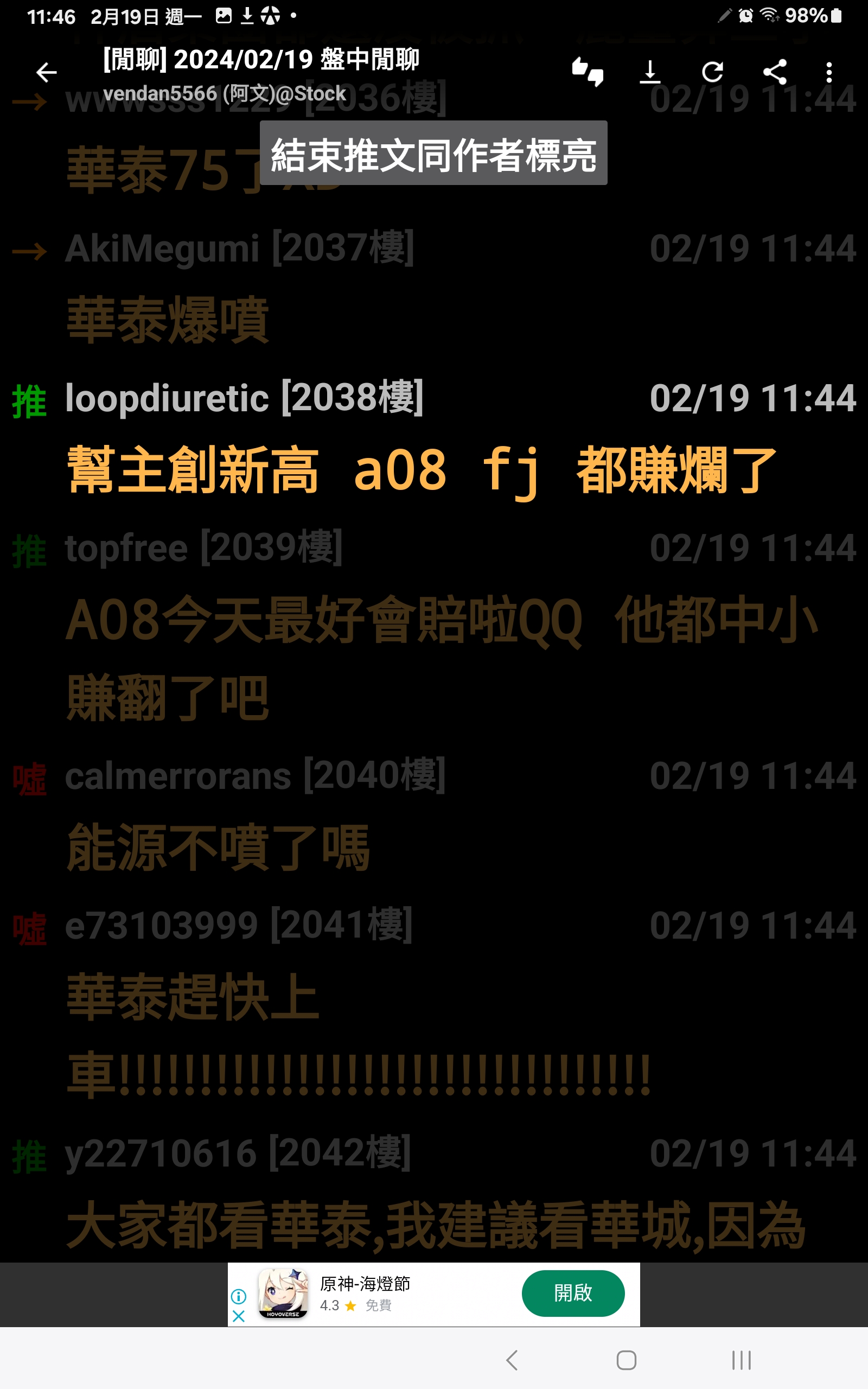This screenshot has width=868, height=1389.
Task: Close the 原神 ad banner
Action: click(x=239, y=1316)
